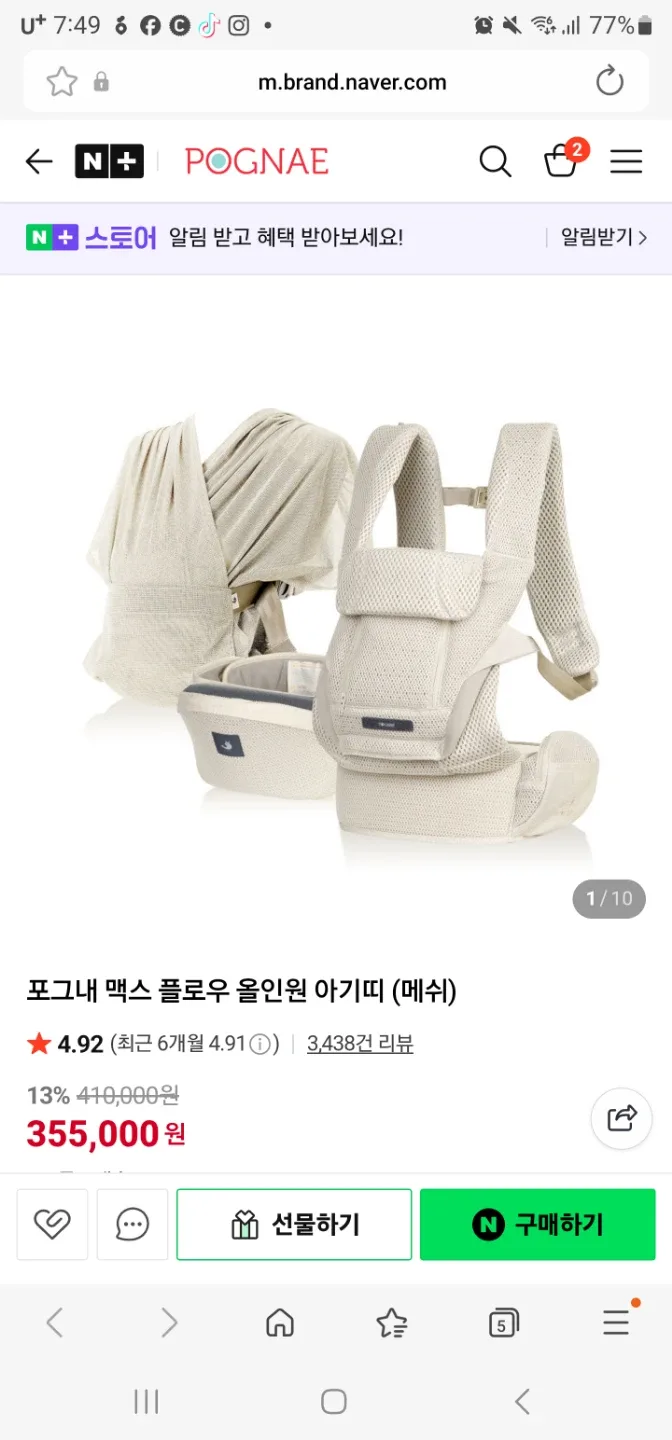The image size is (672, 1440).
Task: Share this product
Action: [x=621, y=1117]
